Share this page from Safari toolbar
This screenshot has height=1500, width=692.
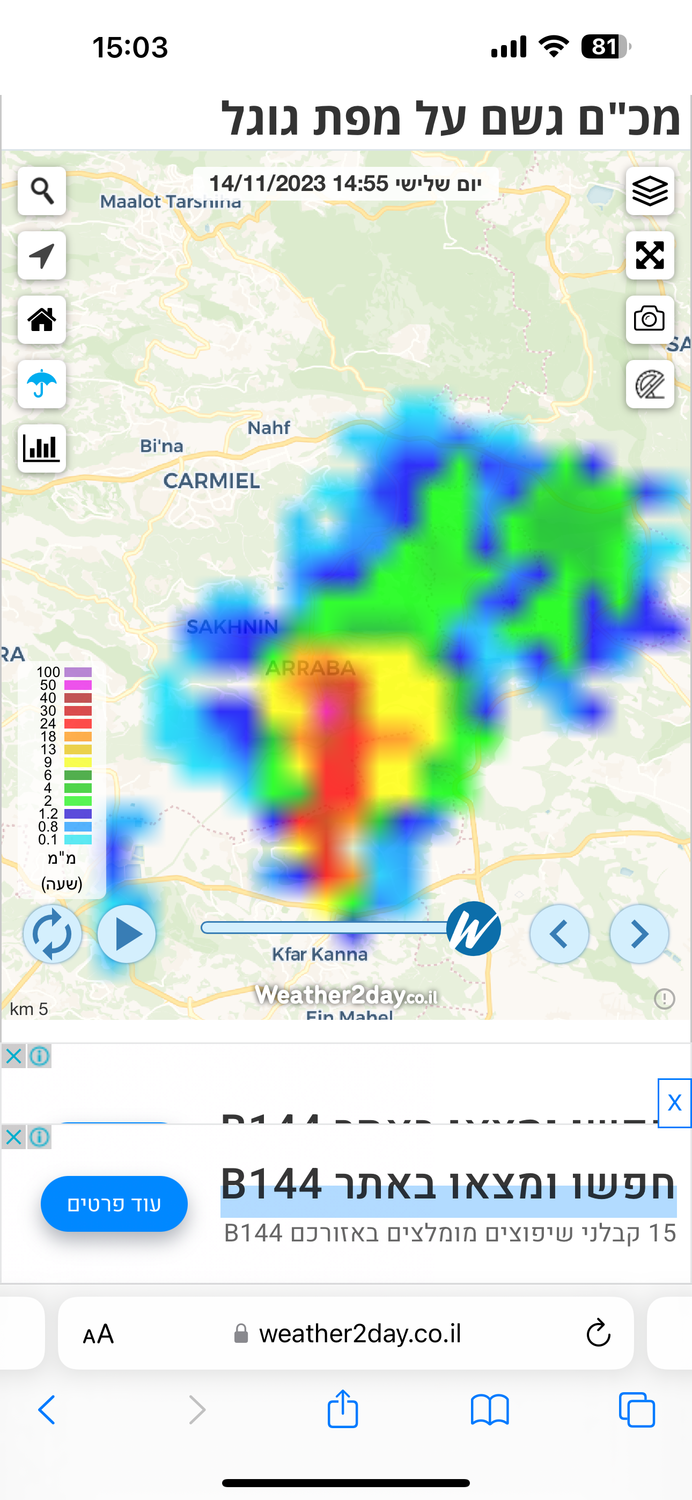point(343,1410)
